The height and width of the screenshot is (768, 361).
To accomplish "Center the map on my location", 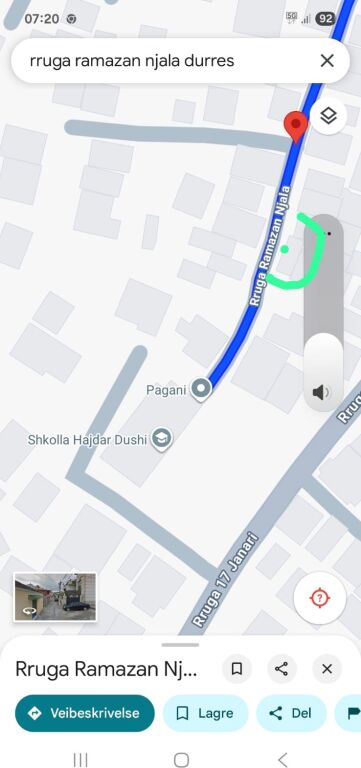I will coord(319,598).
